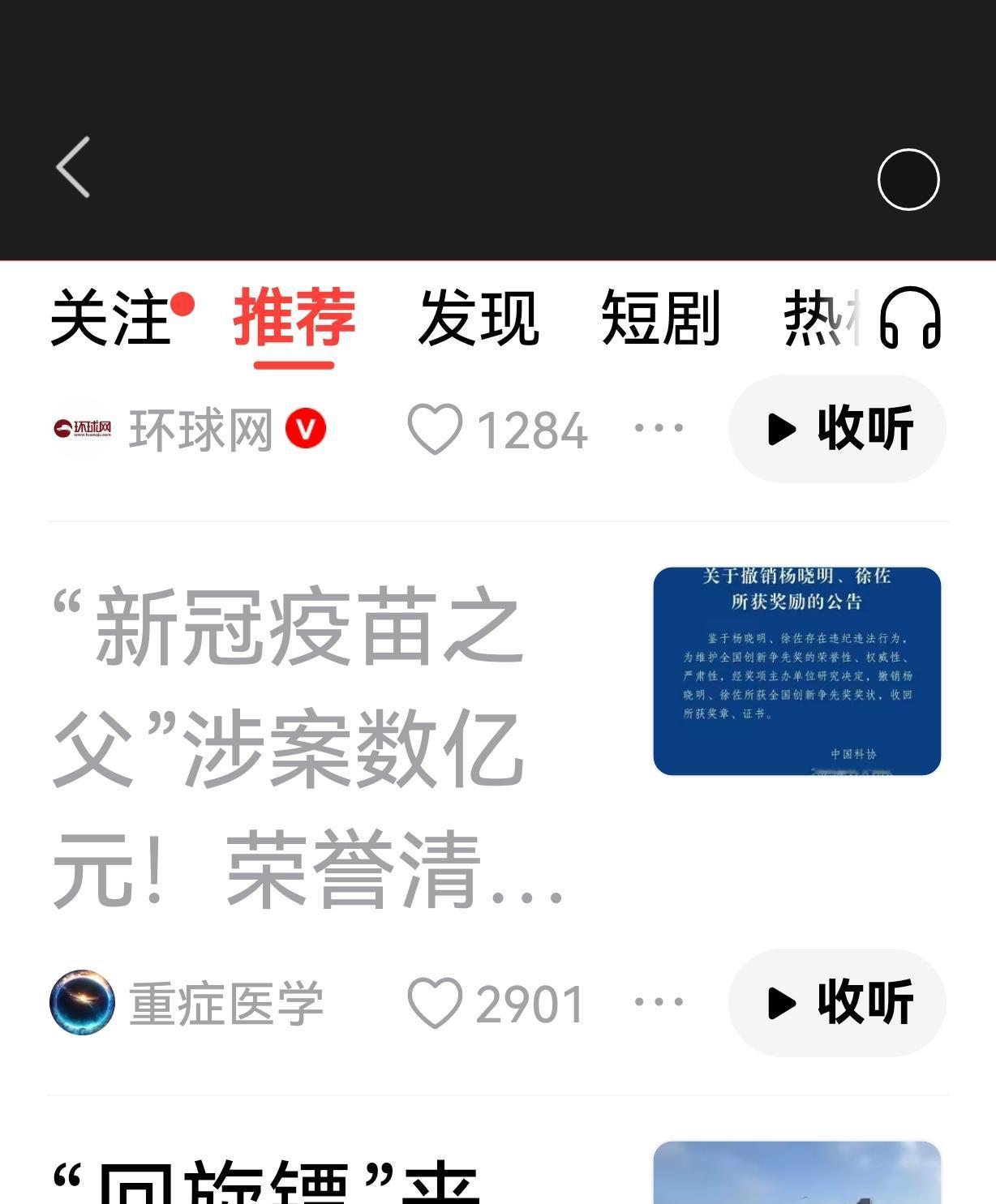
Task: Tap the 收听 button on the vaccine article
Action: click(x=837, y=1003)
